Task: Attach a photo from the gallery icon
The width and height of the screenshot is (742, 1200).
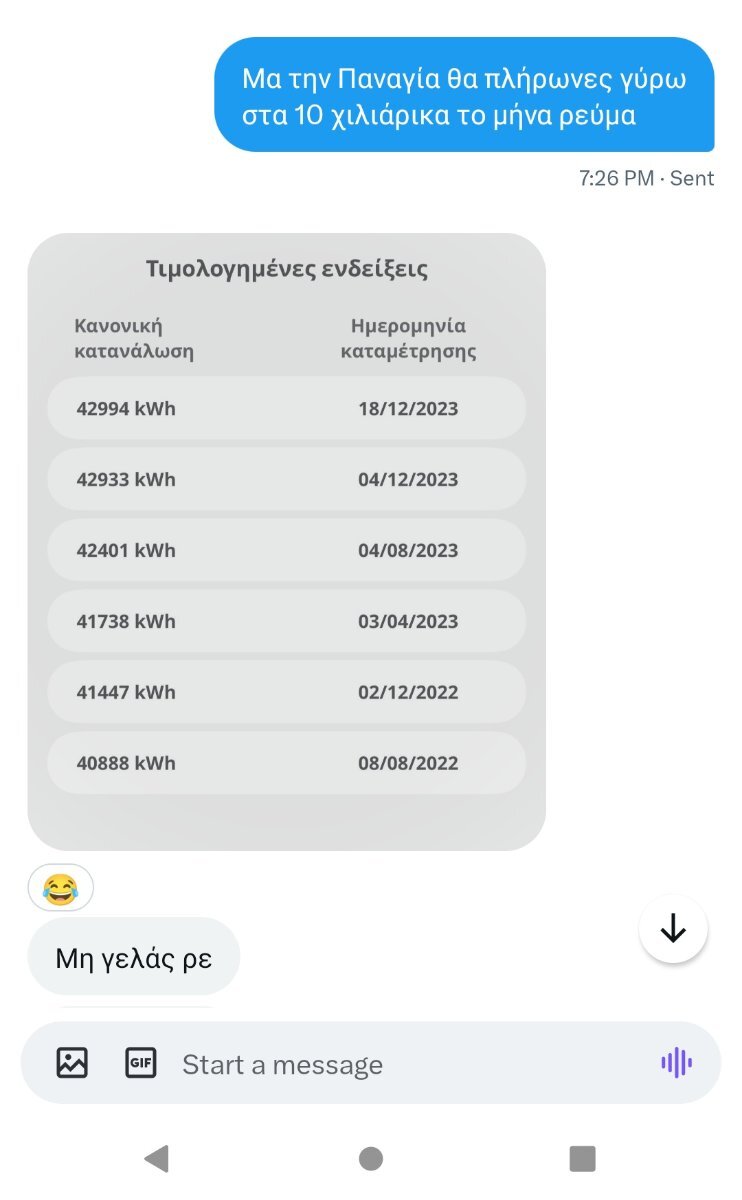Action: 72,1062
